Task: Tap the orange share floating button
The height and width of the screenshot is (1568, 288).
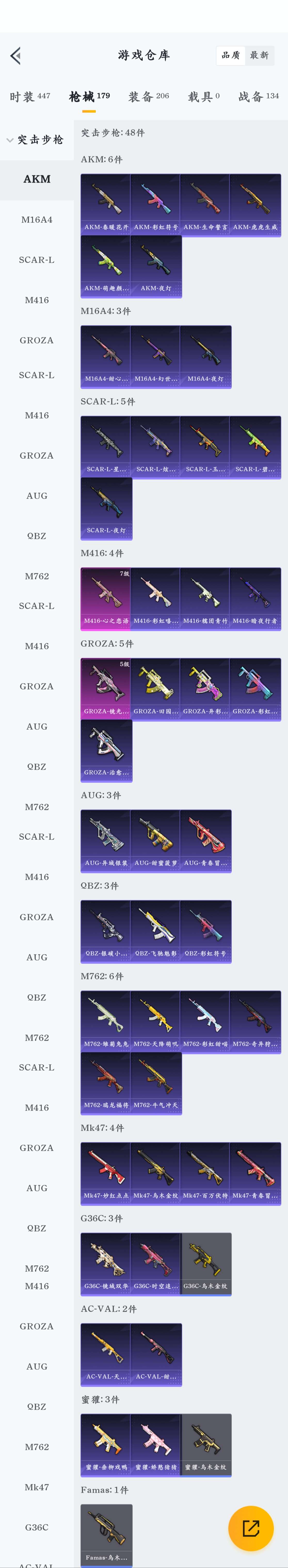Action: coord(250,1528)
